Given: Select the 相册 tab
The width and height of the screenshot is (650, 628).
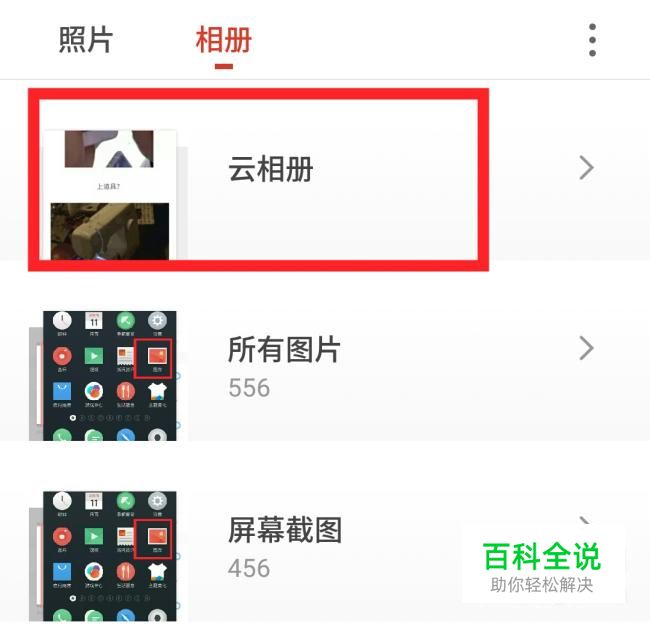Looking at the screenshot, I should click(223, 40).
